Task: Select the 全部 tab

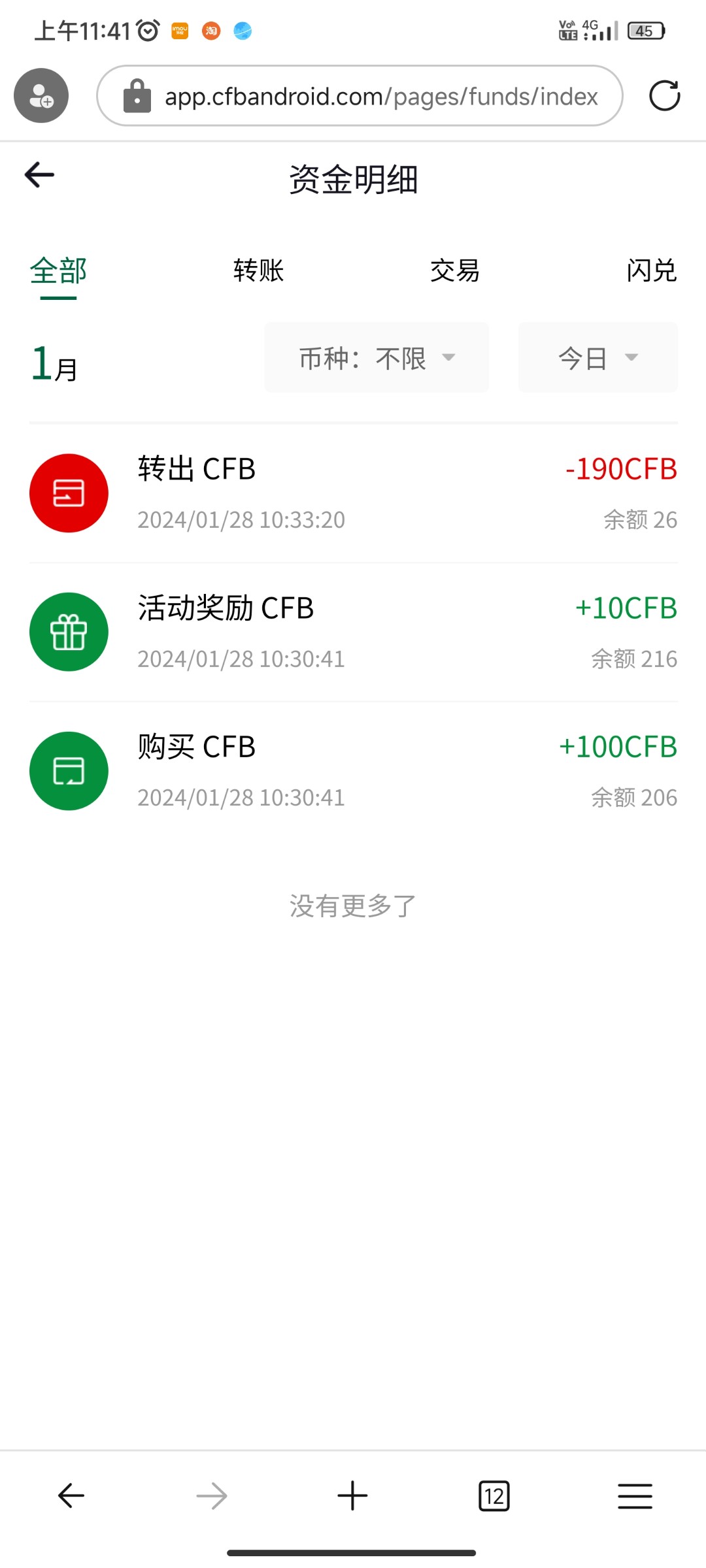Action: coord(58,270)
